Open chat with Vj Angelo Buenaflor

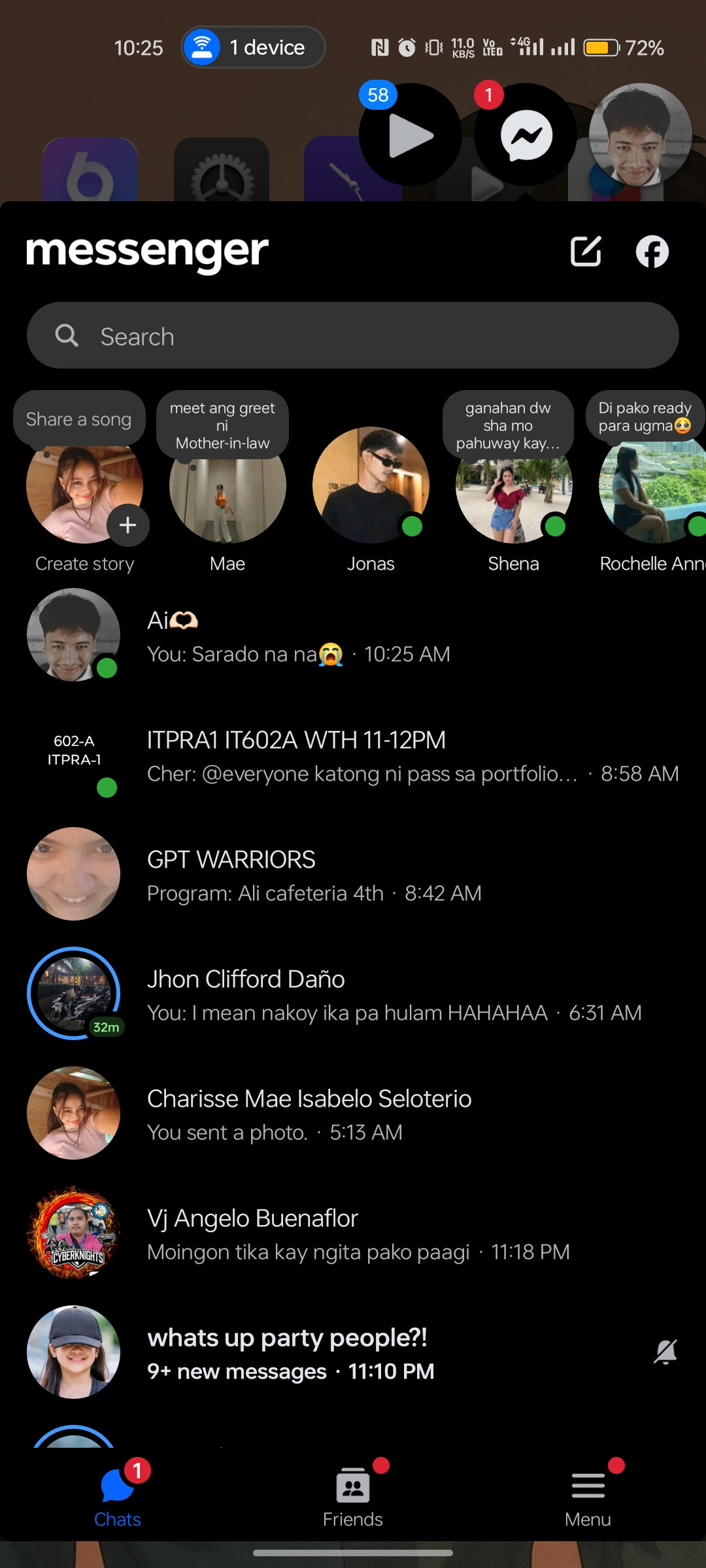tap(353, 1233)
